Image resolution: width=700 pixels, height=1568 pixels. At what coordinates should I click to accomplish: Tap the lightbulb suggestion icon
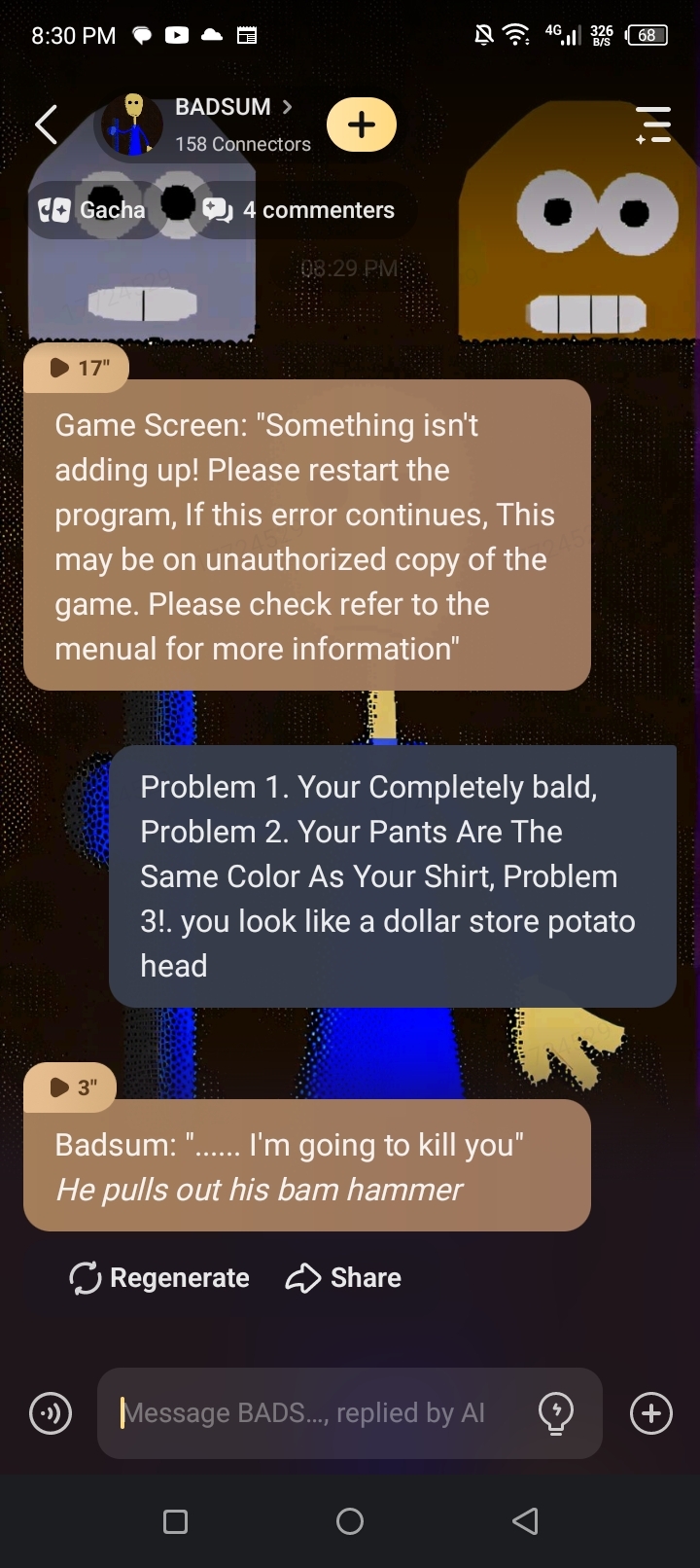(x=556, y=1413)
